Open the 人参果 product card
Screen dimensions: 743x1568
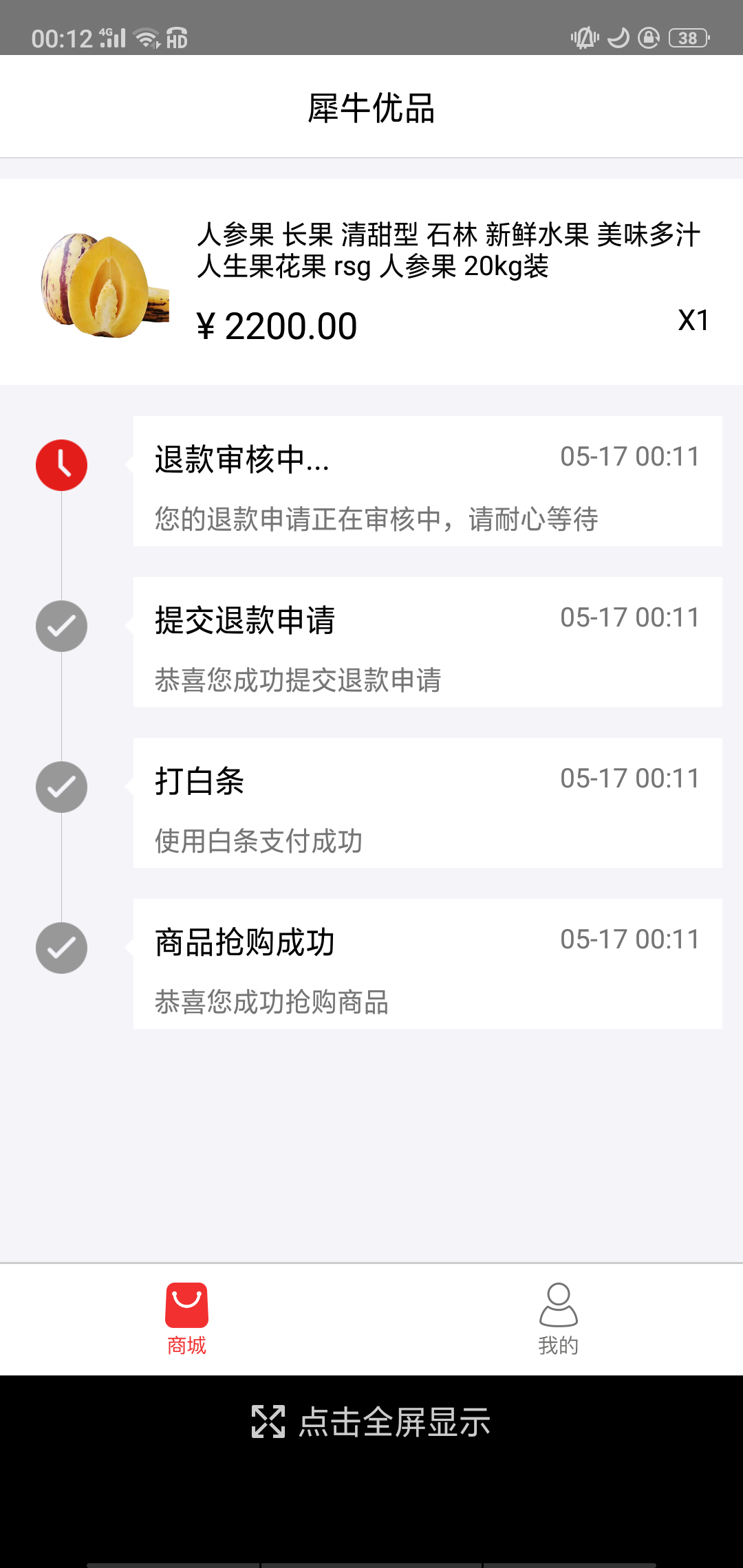pyautogui.click(x=371, y=282)
